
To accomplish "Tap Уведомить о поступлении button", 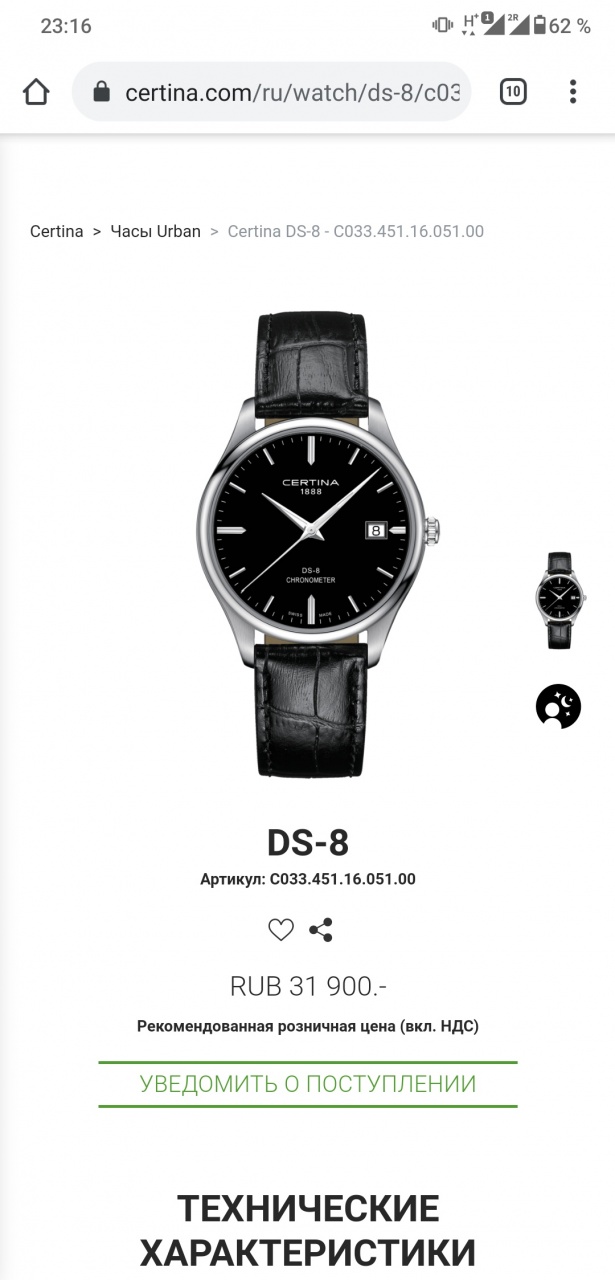I will [308, 1084].
